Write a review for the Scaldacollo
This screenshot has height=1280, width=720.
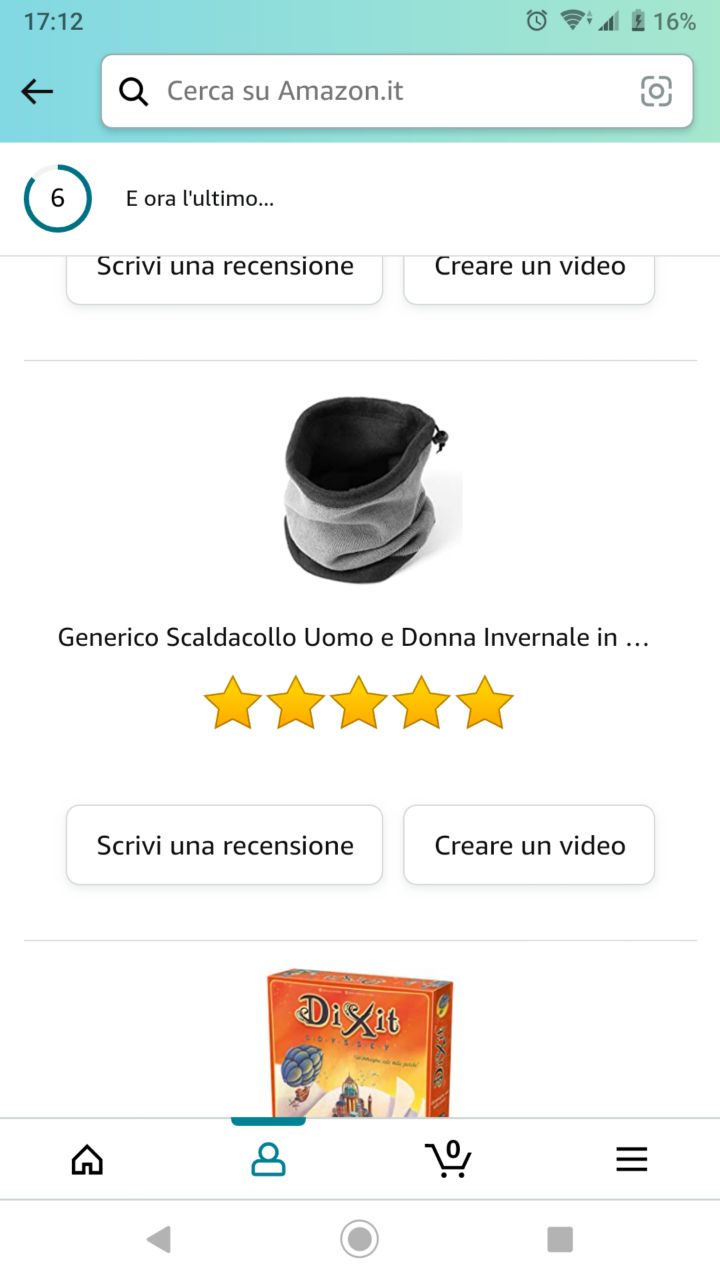tap(224, 845)
